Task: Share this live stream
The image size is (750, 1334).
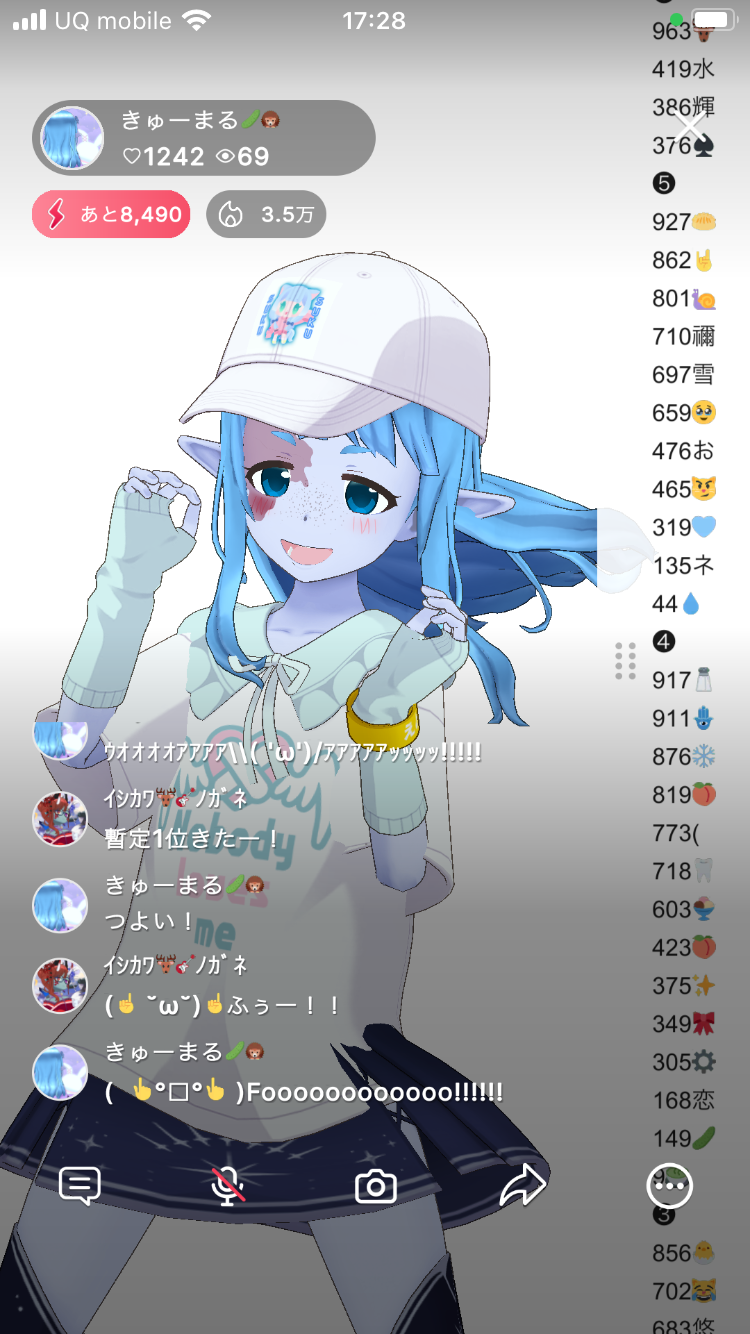Action: pos(523,1186)
